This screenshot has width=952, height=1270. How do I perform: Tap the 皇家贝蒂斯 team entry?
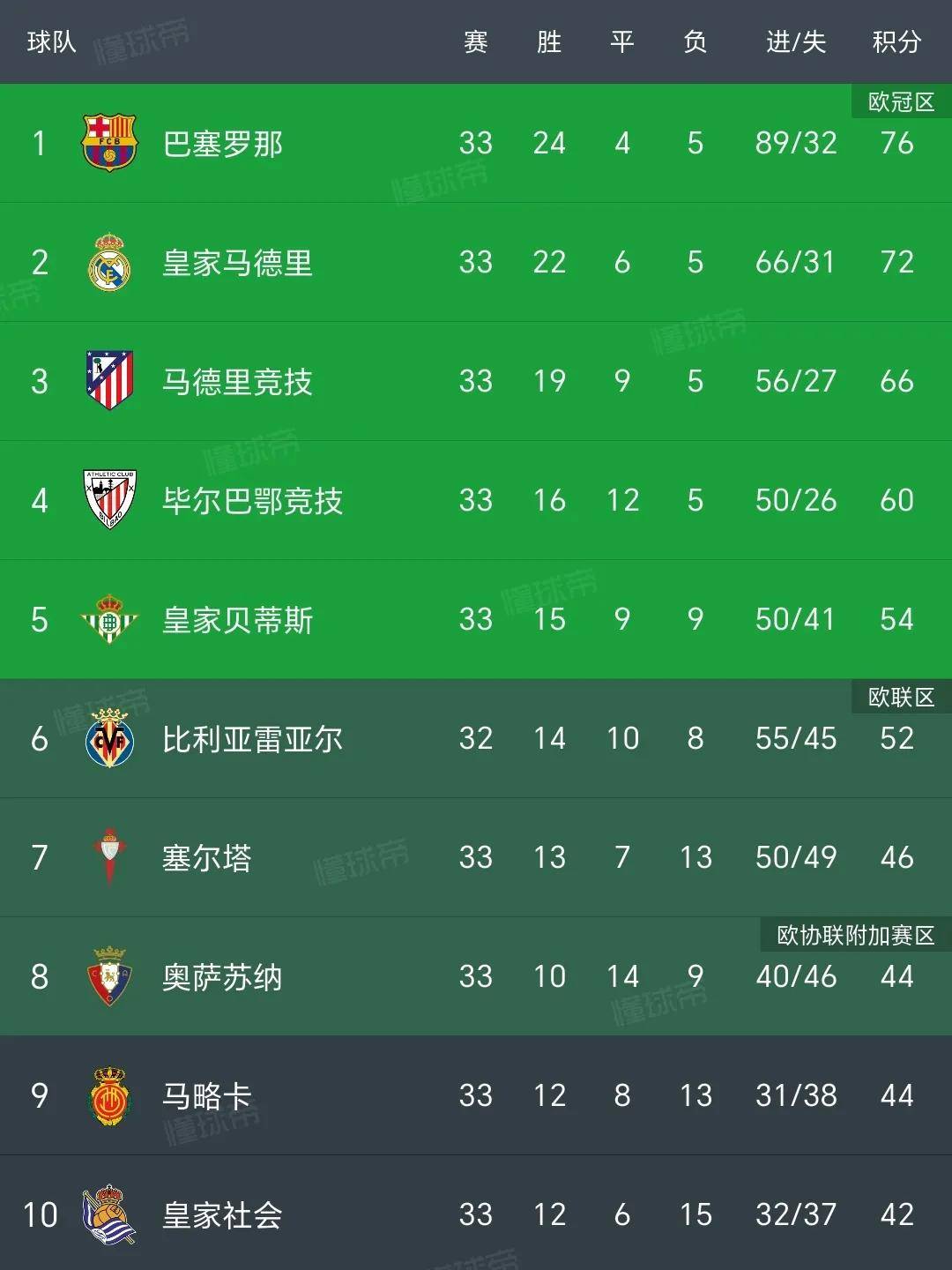click(236, 620)
